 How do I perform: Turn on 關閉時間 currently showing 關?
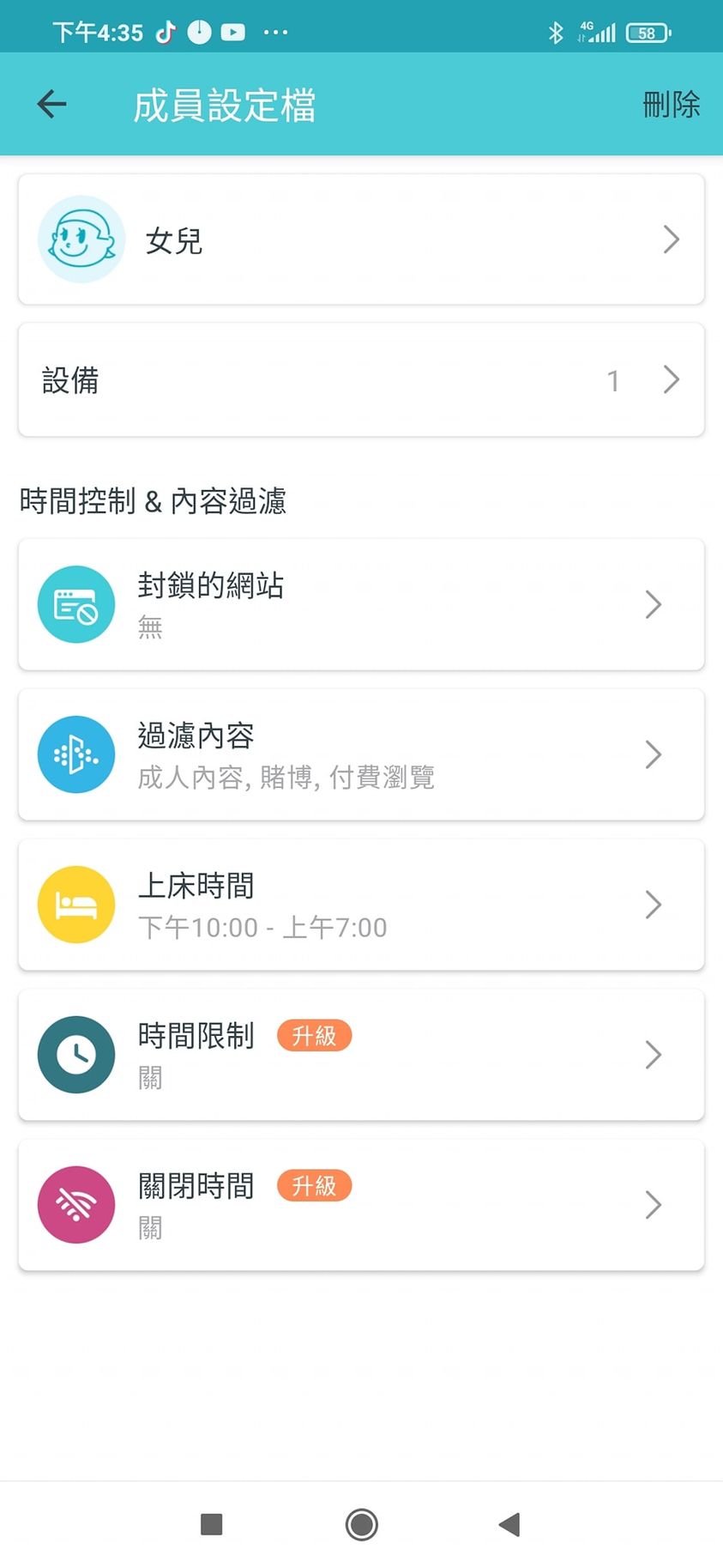click(360, 1204)
